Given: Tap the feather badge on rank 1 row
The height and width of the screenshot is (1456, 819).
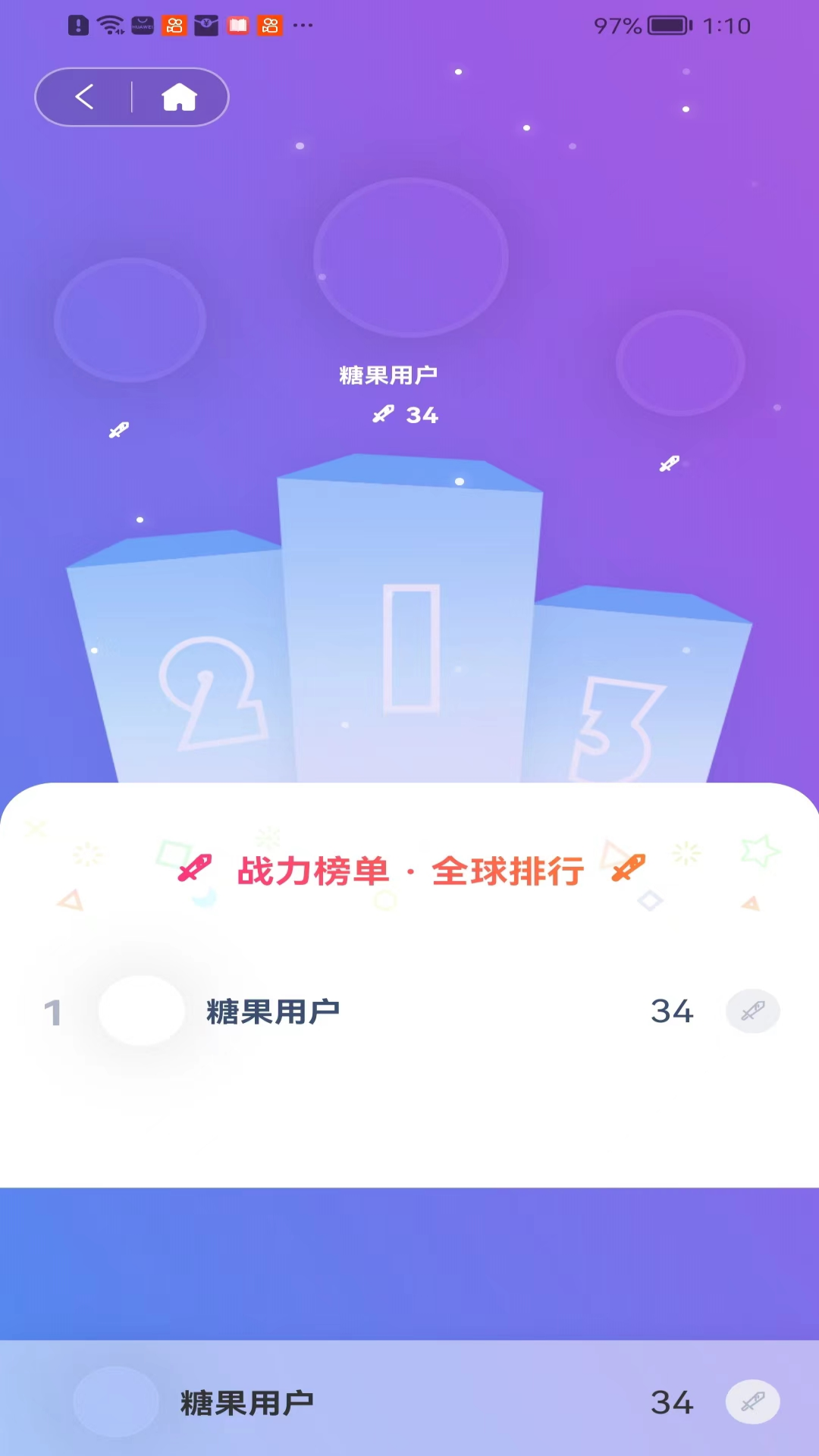Looking at the screenshot, I should point(752,1011).
